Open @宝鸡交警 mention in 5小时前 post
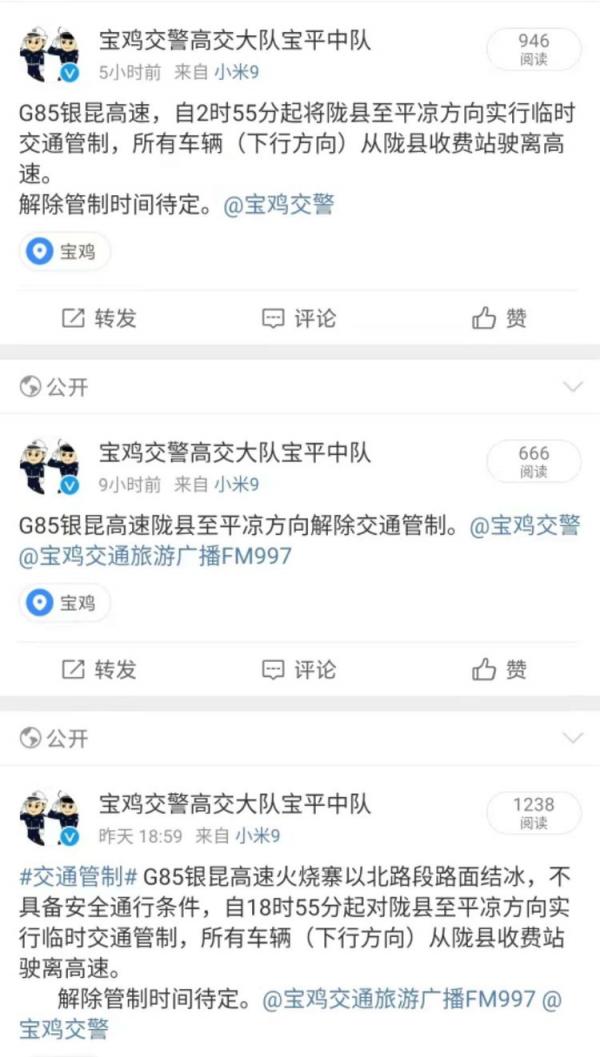This screenshot has height=1057, width=600. pyautogui.click(x=278, y=206)
